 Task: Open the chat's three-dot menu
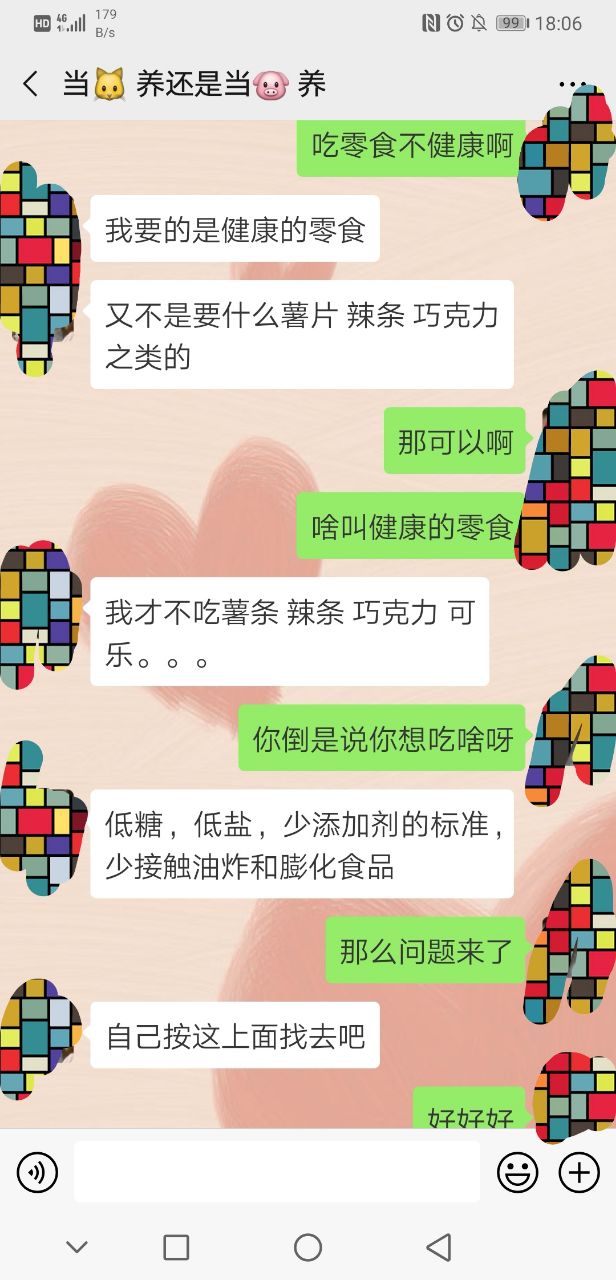pyautogui.click(x=572, y=85)
